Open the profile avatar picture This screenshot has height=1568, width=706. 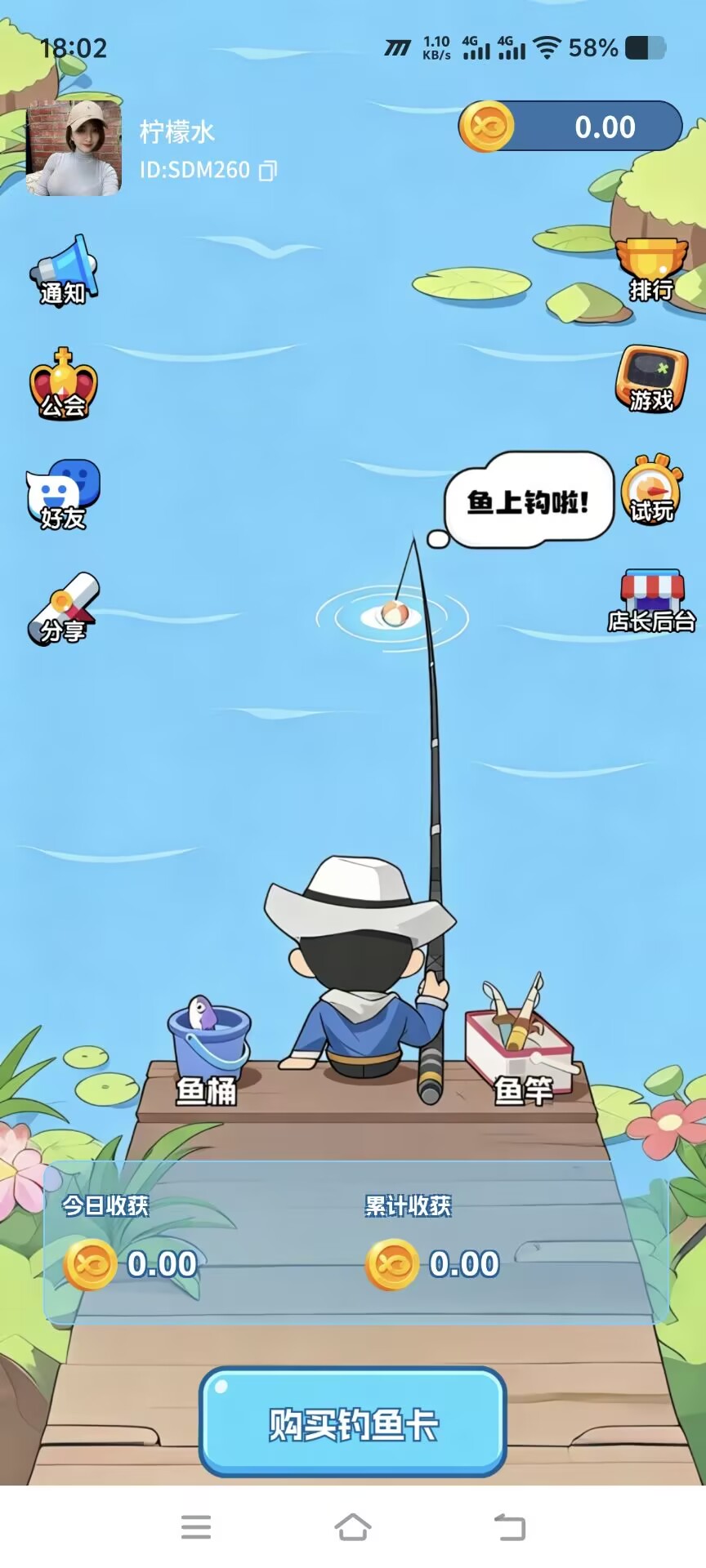point(74,149)
